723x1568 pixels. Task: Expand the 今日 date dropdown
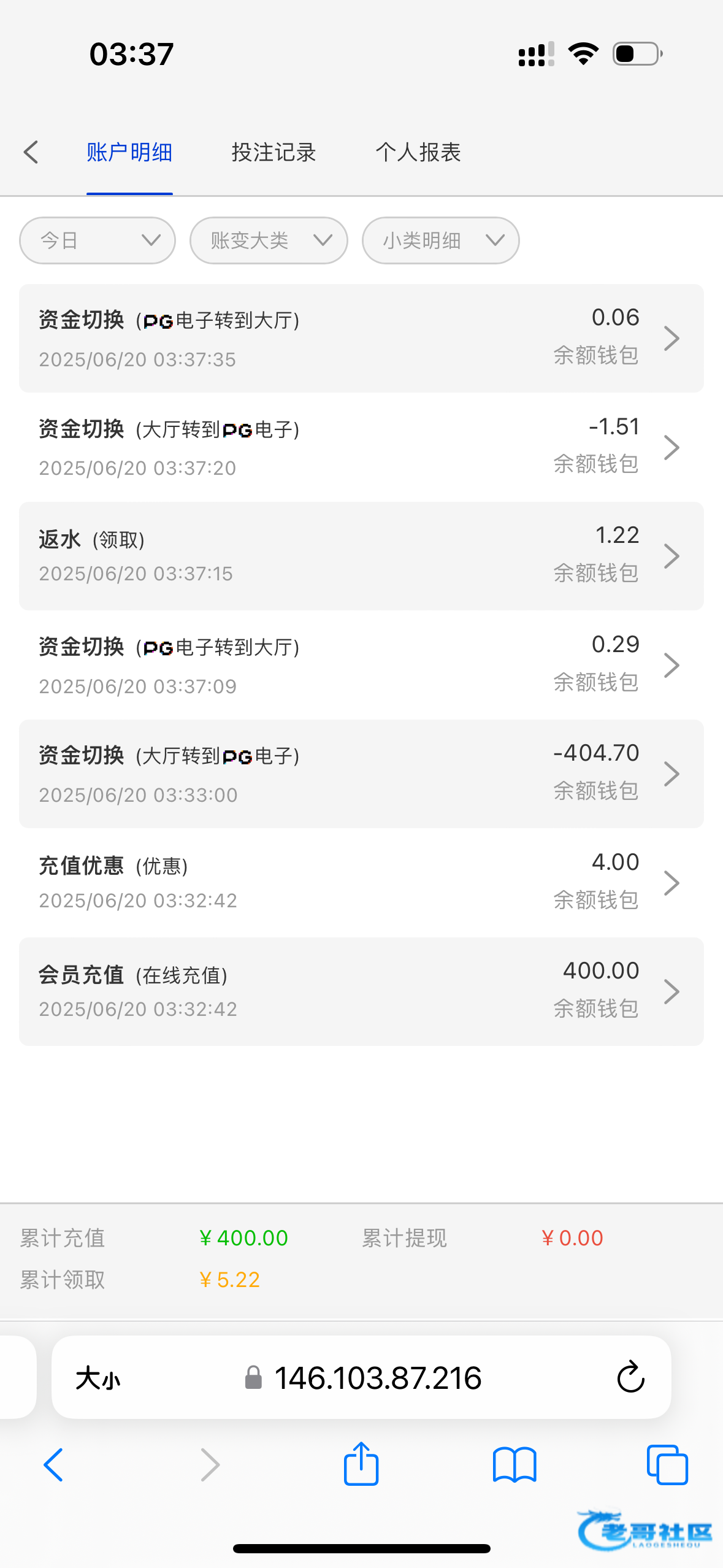point(98,240)
